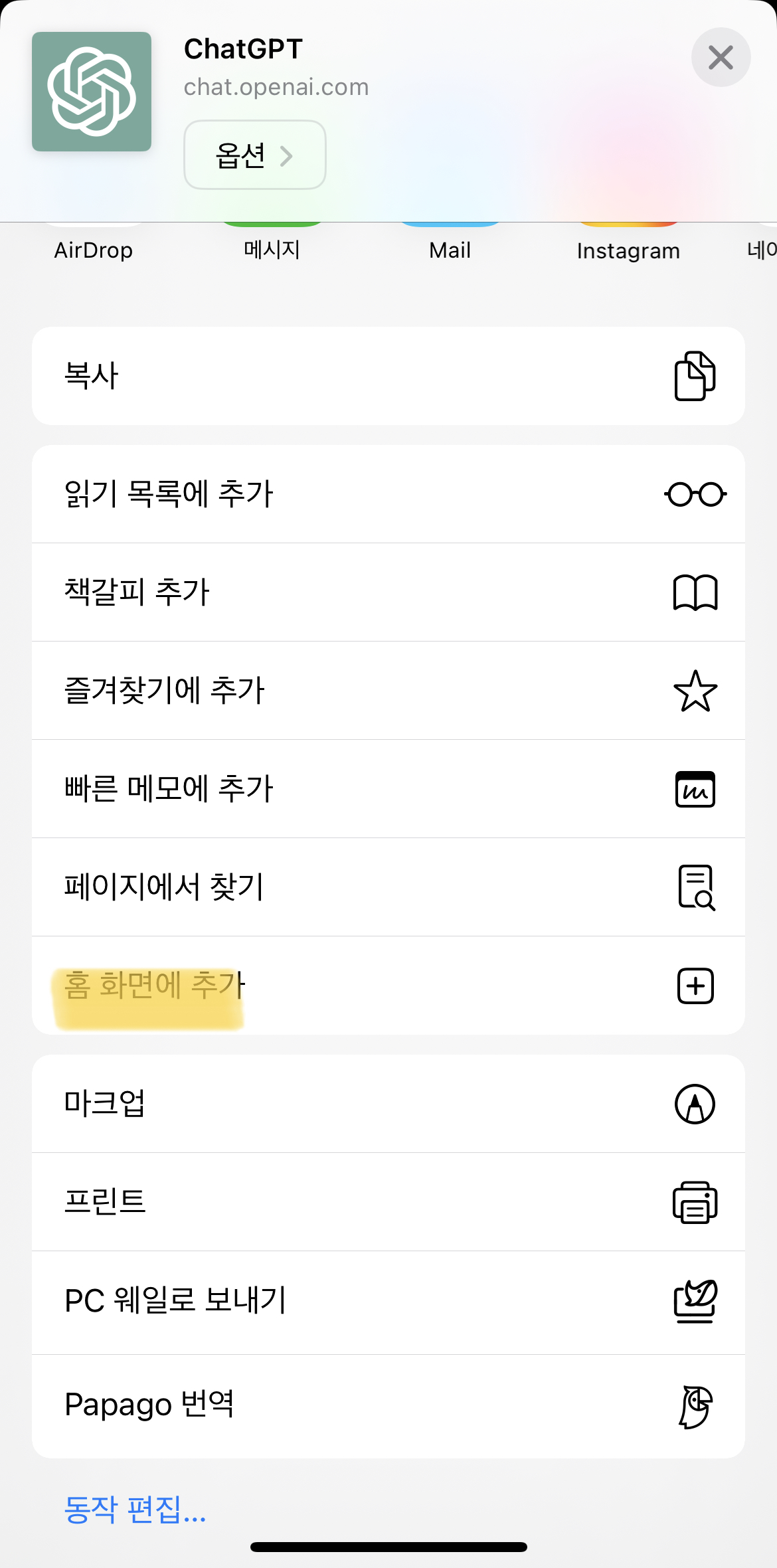Send the page via Mail
This screenshot has height=1568, width=777.
pyautogui.click(x=449, y=239)
